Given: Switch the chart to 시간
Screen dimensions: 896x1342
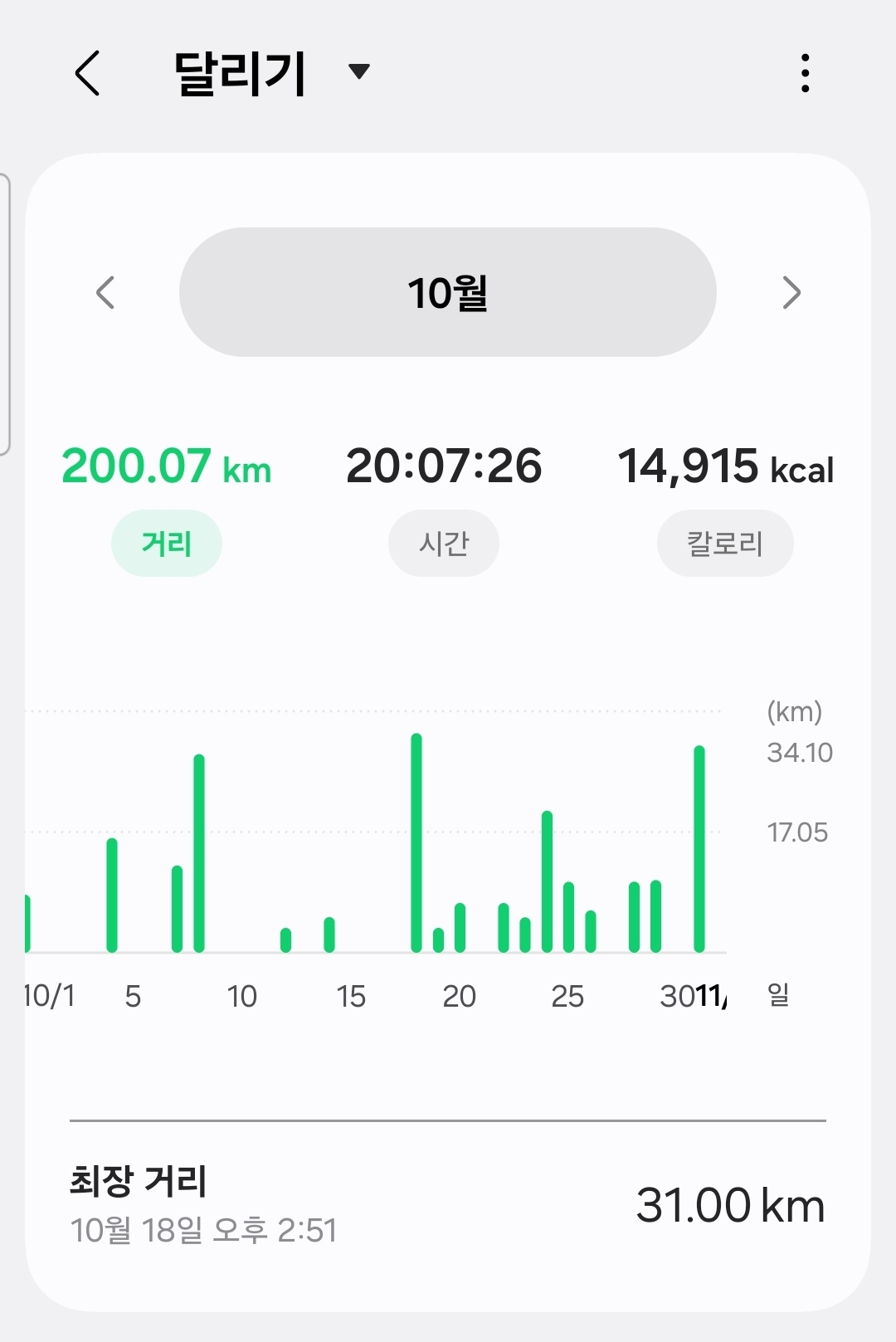Looking at the screenshot, I should click(x=444, y=544).
